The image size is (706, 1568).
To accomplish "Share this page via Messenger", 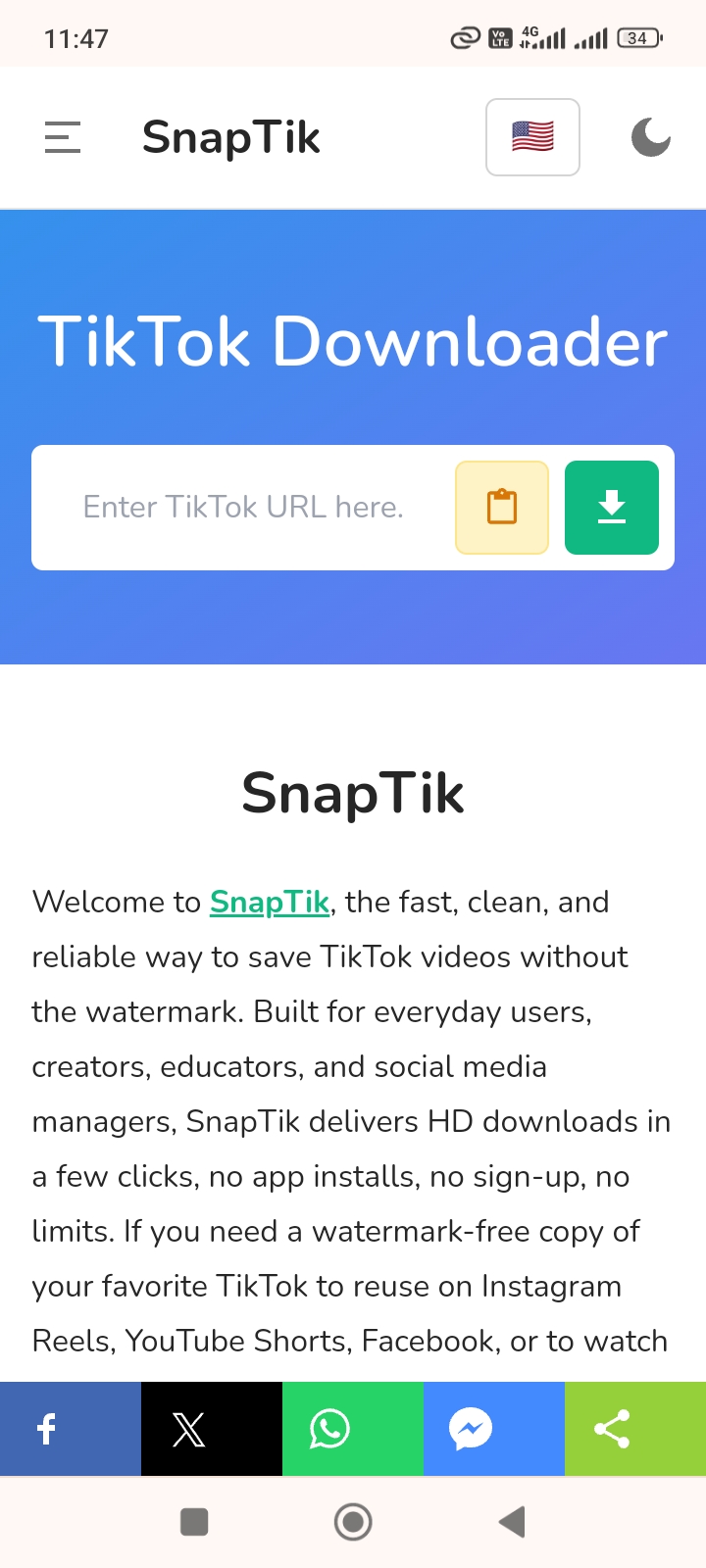I will tap(494, 1429).
